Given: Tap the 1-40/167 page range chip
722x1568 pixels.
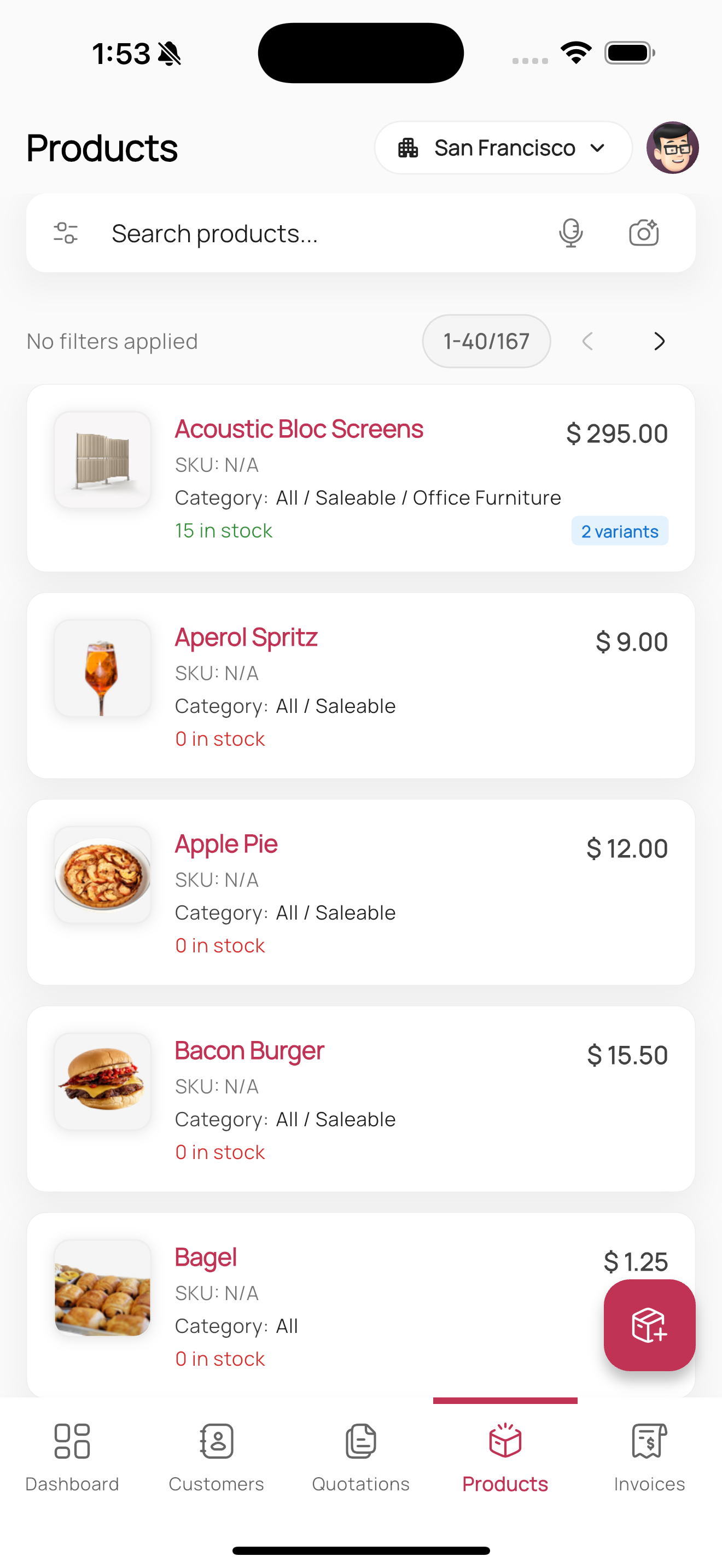Looking at the screenshot, I should point(486,342).
